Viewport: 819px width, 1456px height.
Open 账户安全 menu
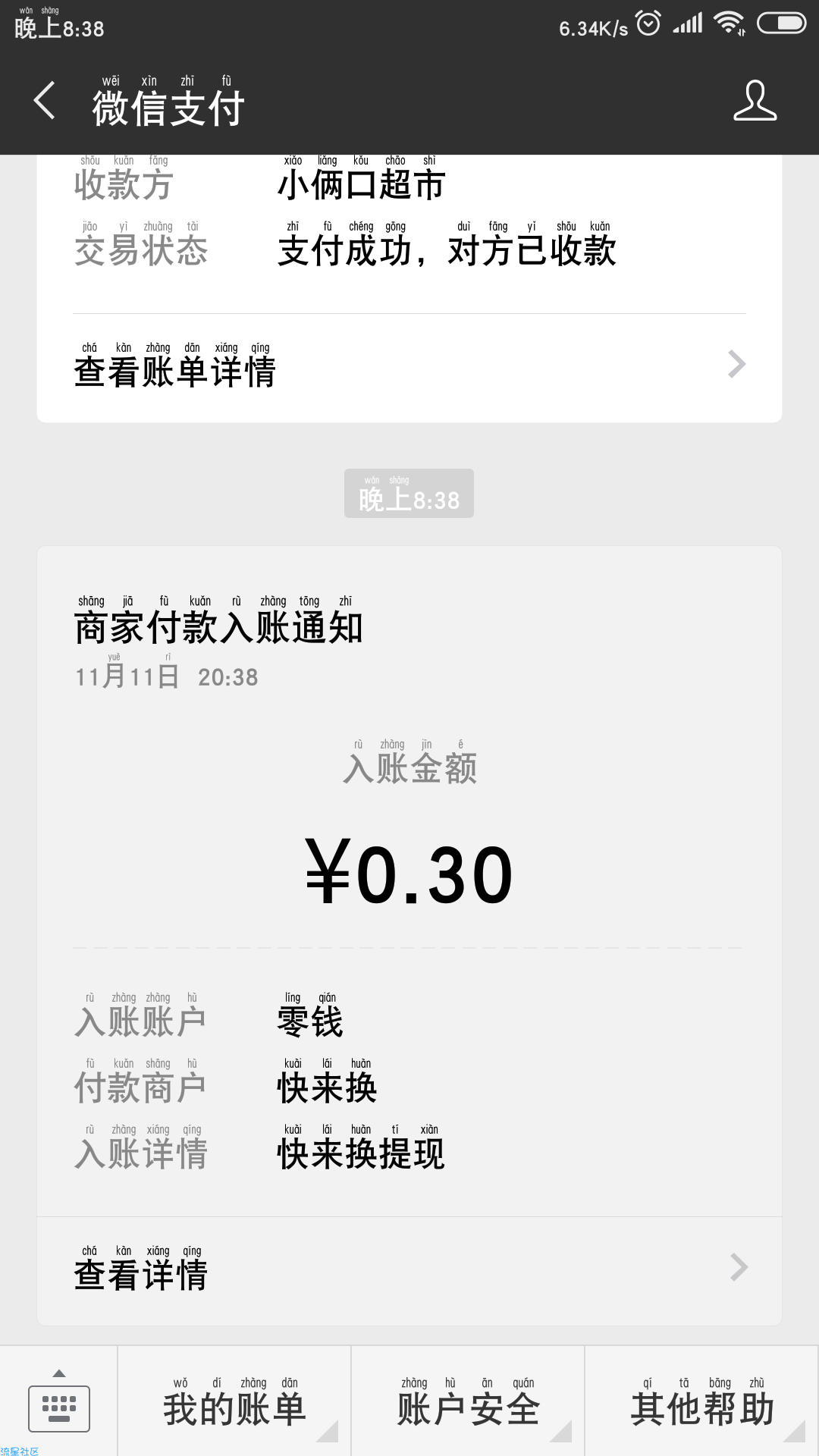[x=468, y=1404]
